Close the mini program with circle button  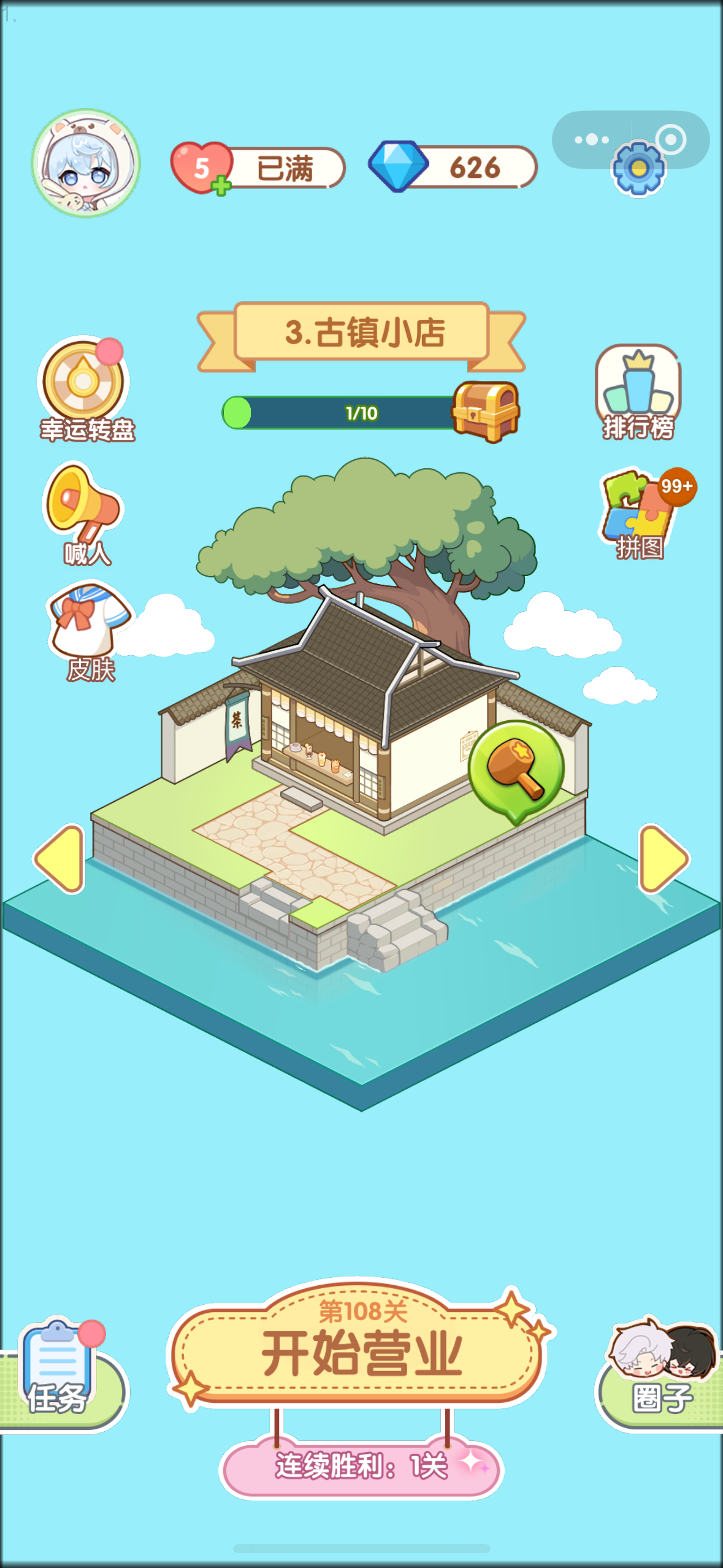(671, 140)
